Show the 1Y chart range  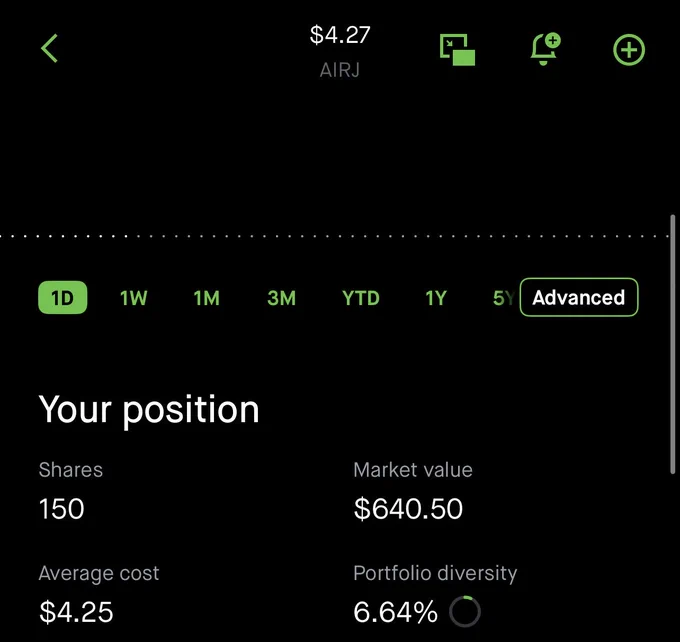[x=436, y=298]
